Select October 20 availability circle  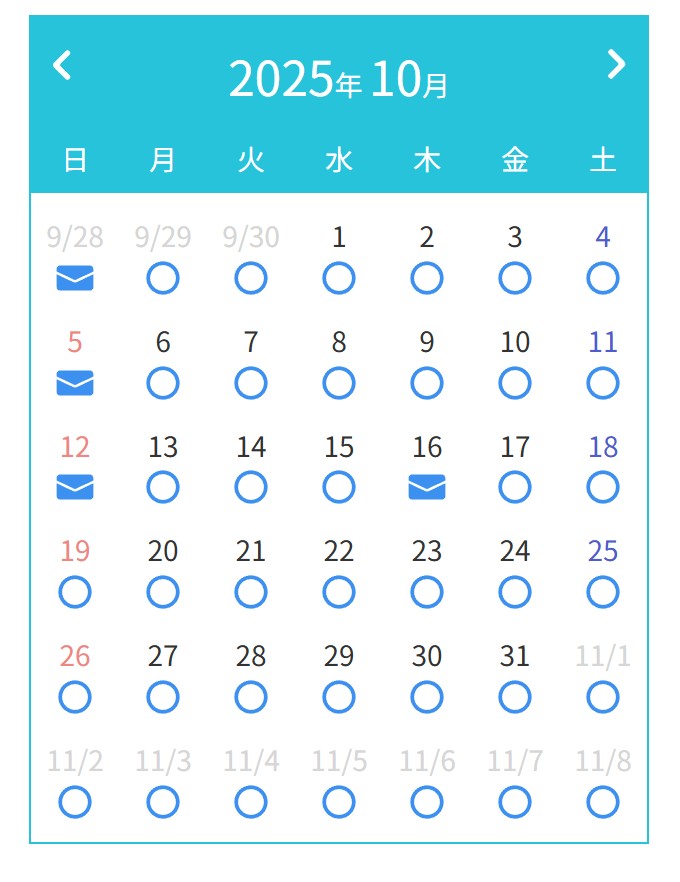coord(163,592)
